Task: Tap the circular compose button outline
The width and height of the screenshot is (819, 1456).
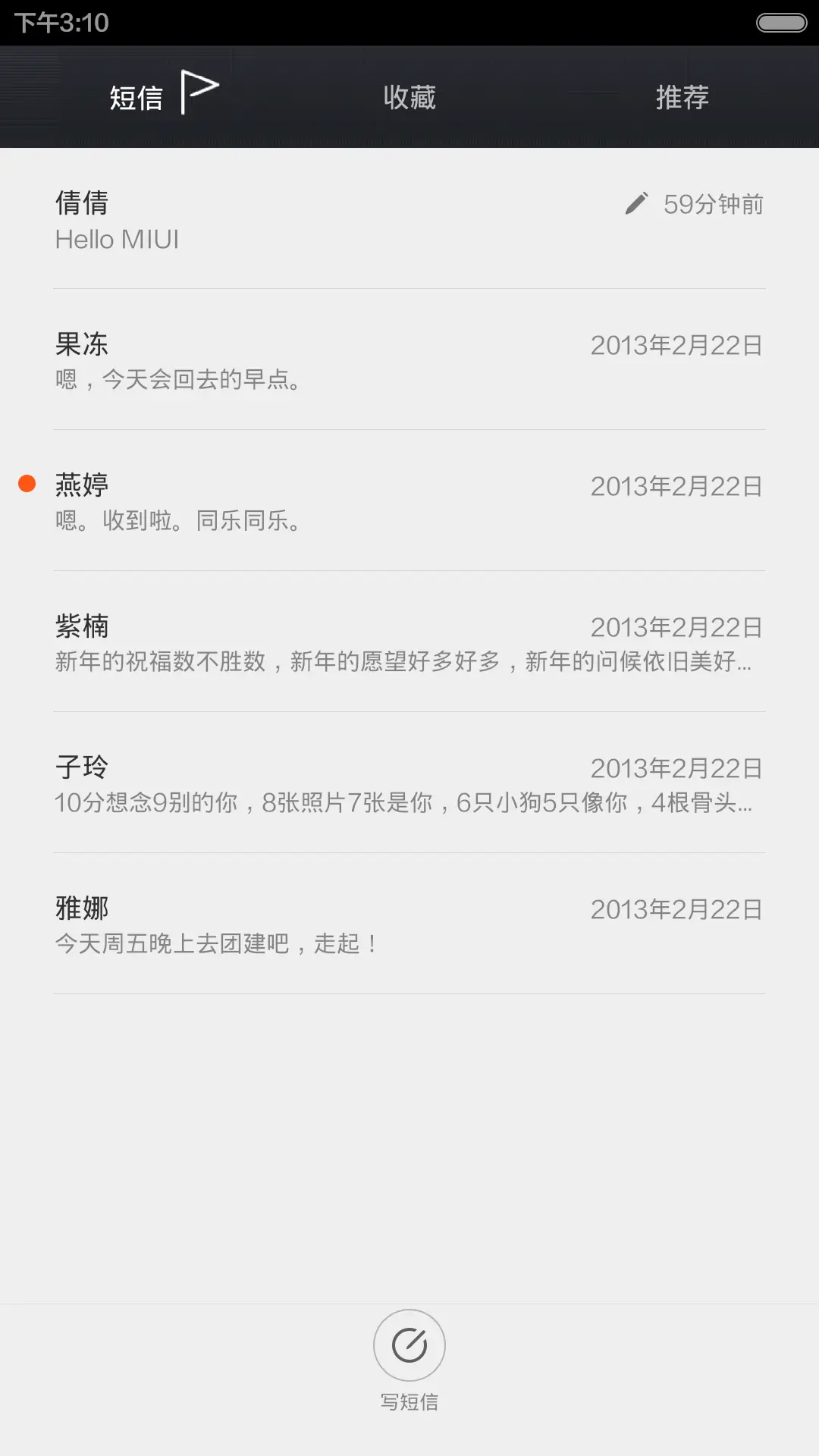Action: [x=409, y=1346]
